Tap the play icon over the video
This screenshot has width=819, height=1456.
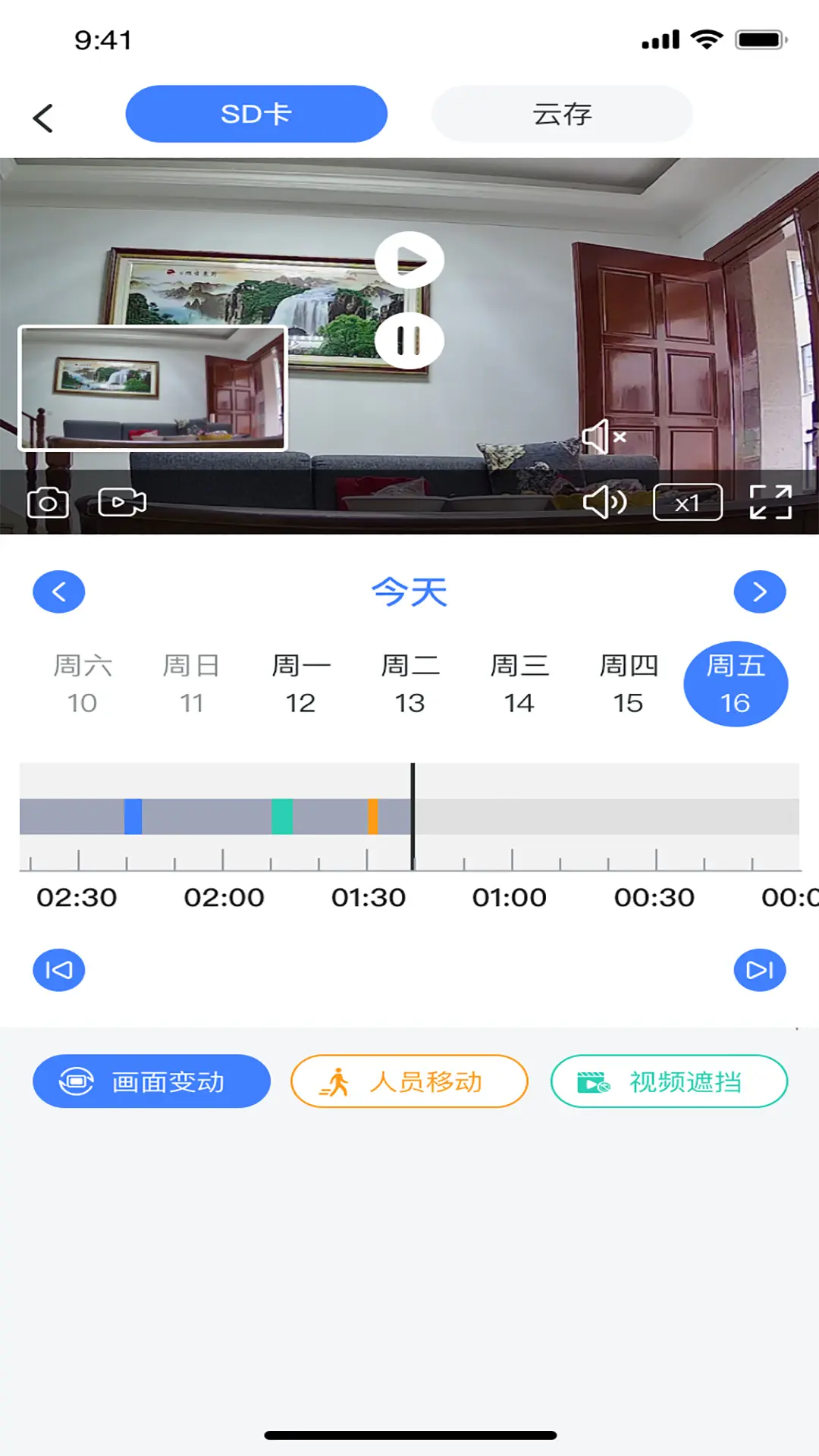(x=409, y=259)
